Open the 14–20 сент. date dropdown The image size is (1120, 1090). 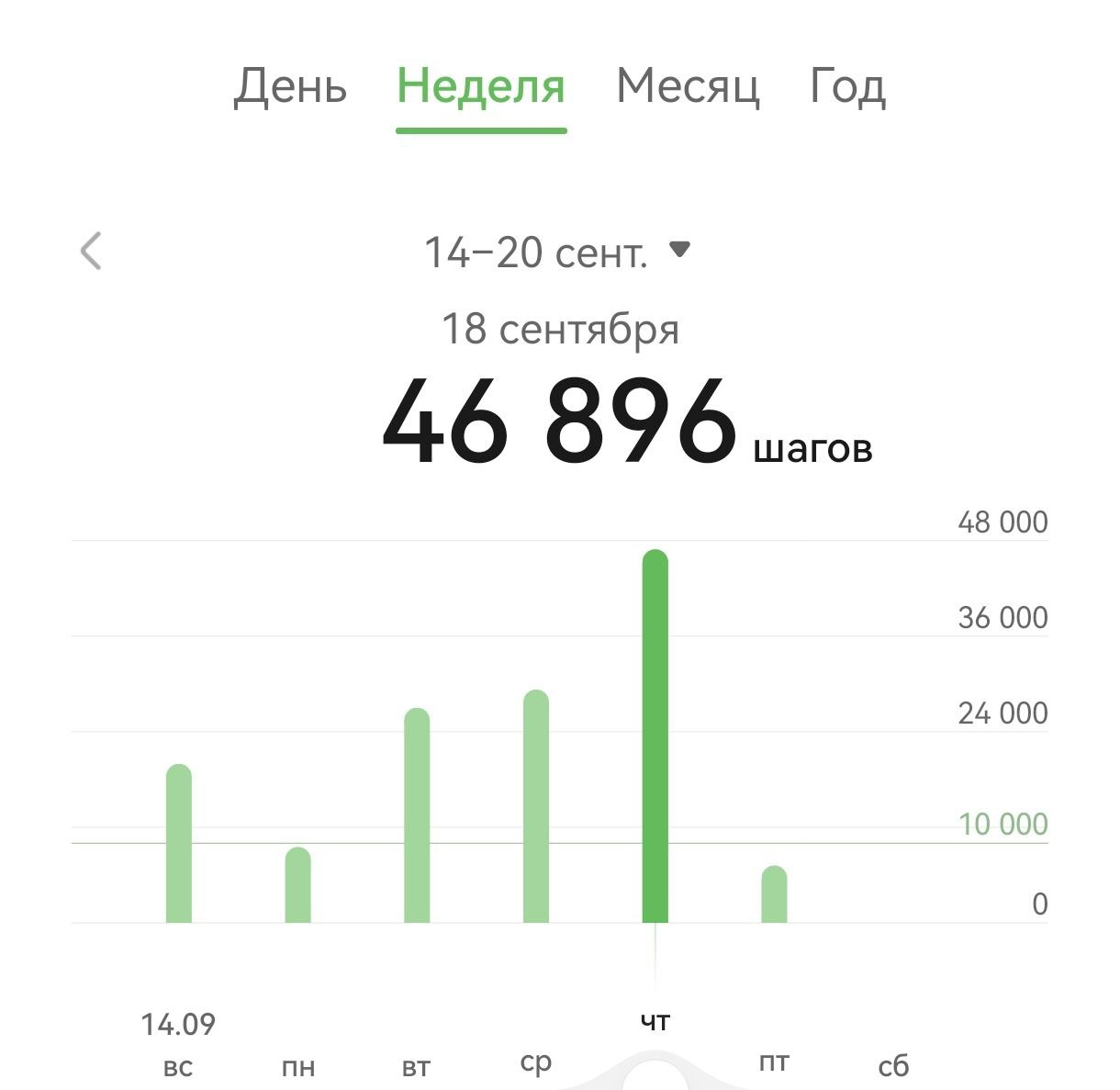[x=556, y=252]
